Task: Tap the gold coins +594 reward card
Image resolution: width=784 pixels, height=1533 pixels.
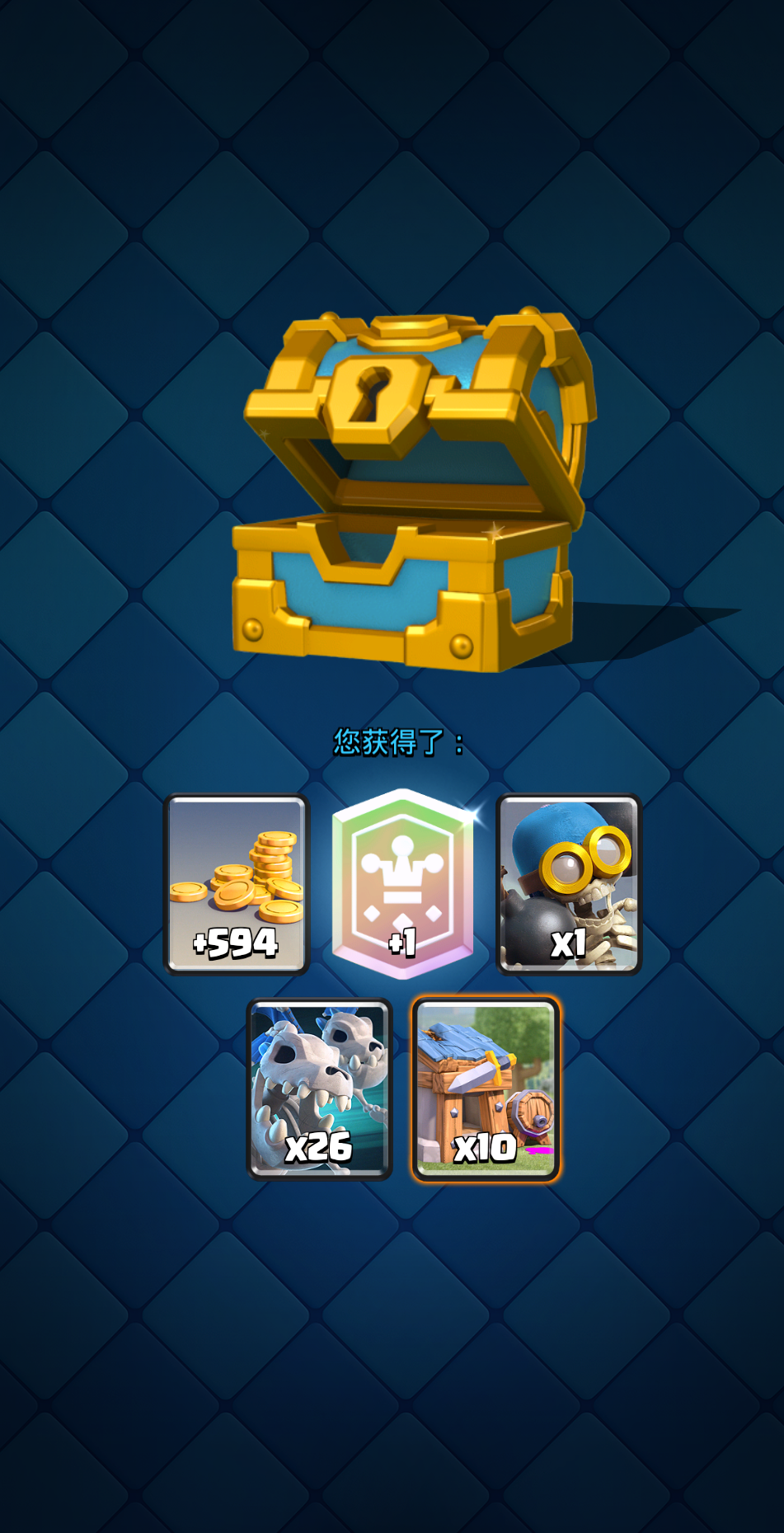Action: tap(237, 884)
